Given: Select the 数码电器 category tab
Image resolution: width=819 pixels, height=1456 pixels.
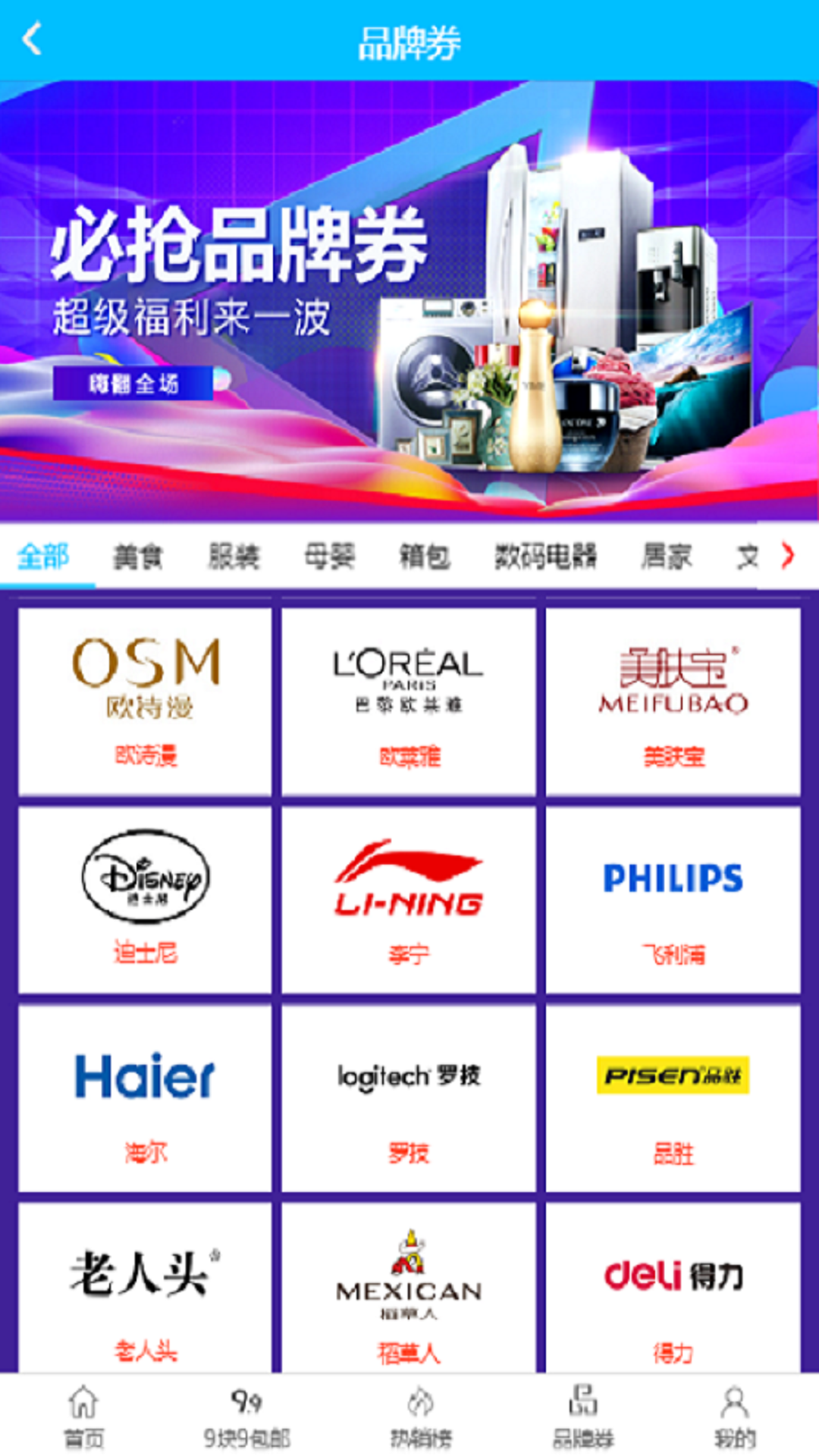Looking at the screenshot, I should (545, 557).
